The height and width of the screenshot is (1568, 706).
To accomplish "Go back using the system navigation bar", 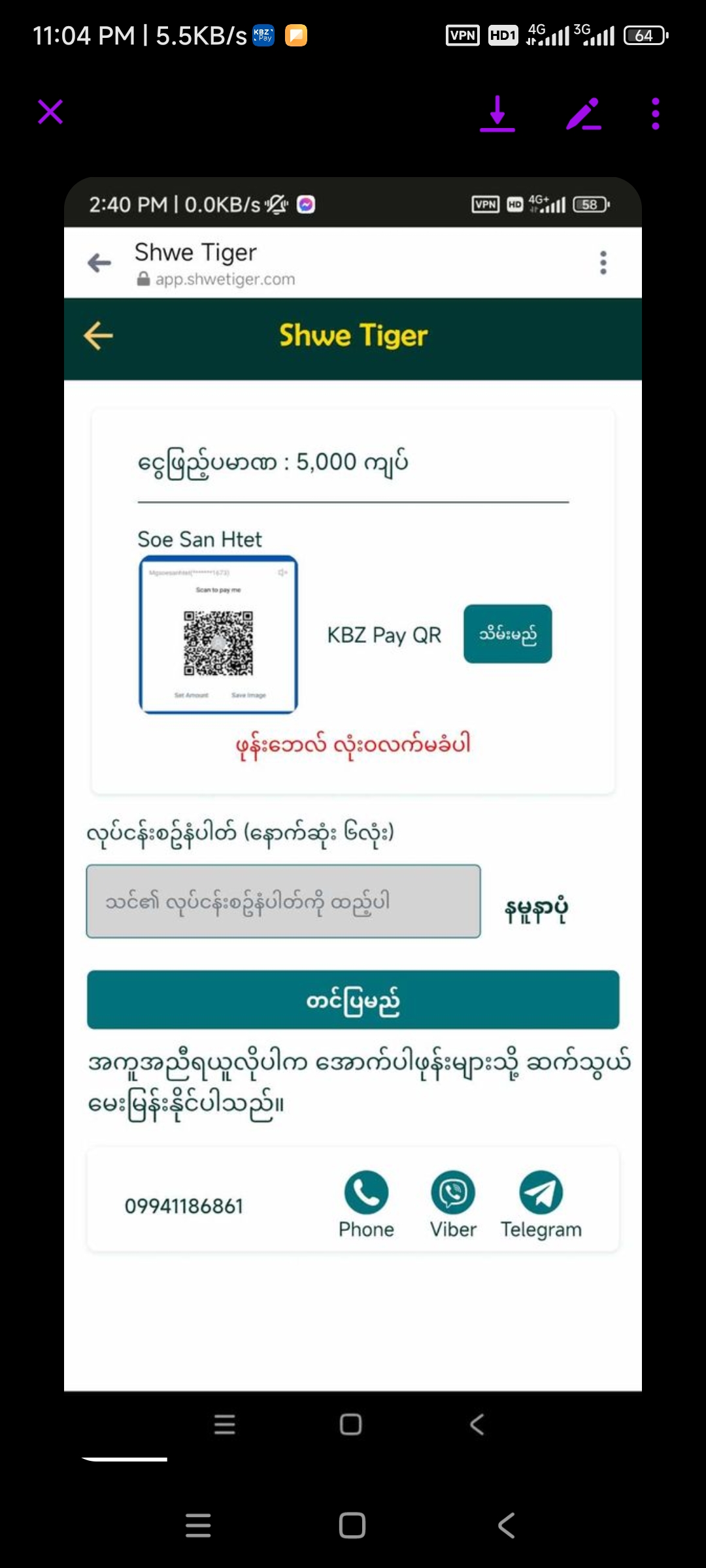I will coord(507,1526).
